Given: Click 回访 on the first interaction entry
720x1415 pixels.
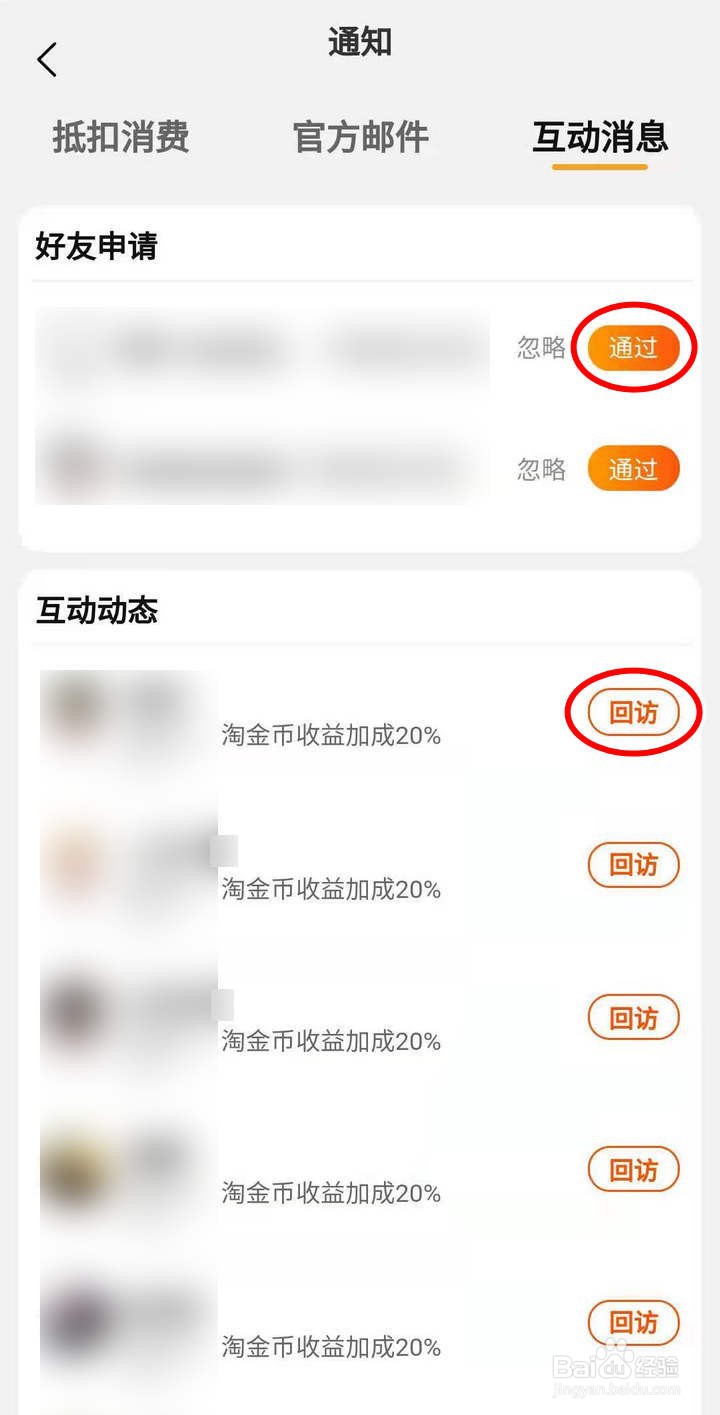Looking at the screenshot, I should [634, 713].
